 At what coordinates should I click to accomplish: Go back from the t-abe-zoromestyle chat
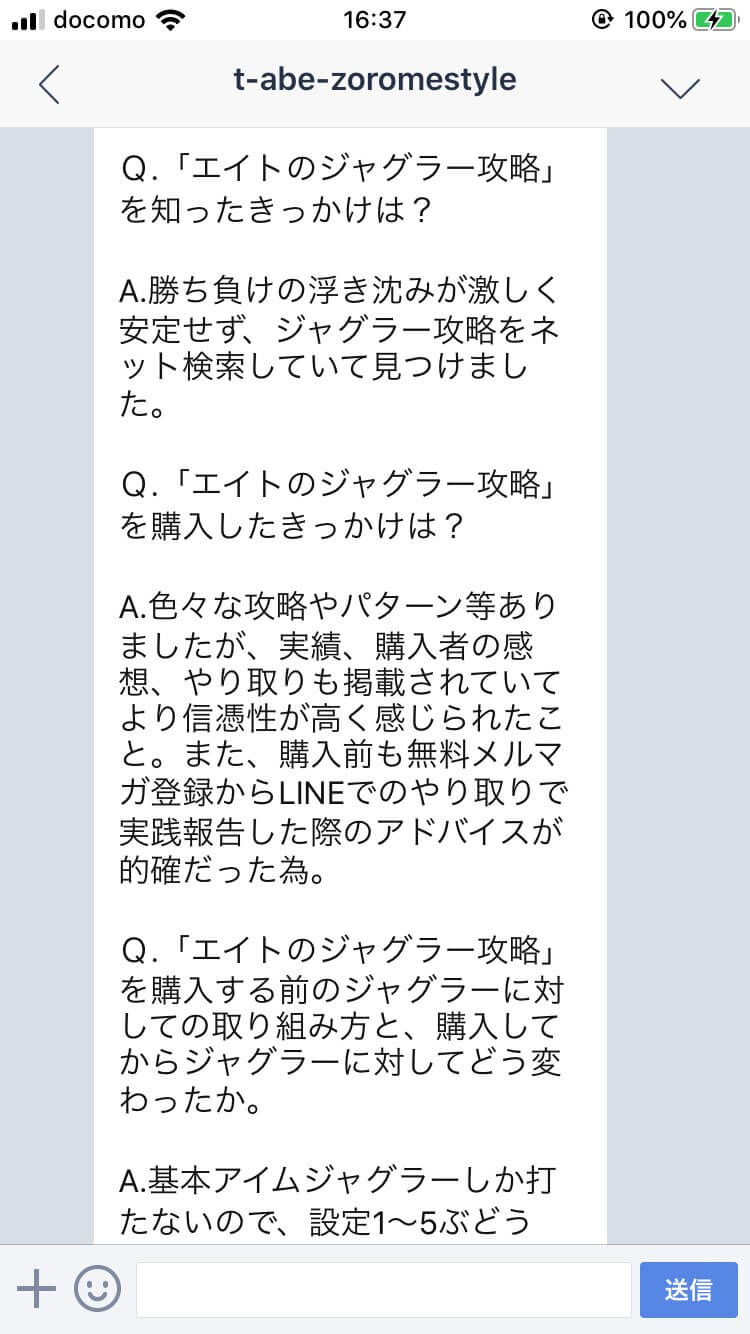click(49, 84)
